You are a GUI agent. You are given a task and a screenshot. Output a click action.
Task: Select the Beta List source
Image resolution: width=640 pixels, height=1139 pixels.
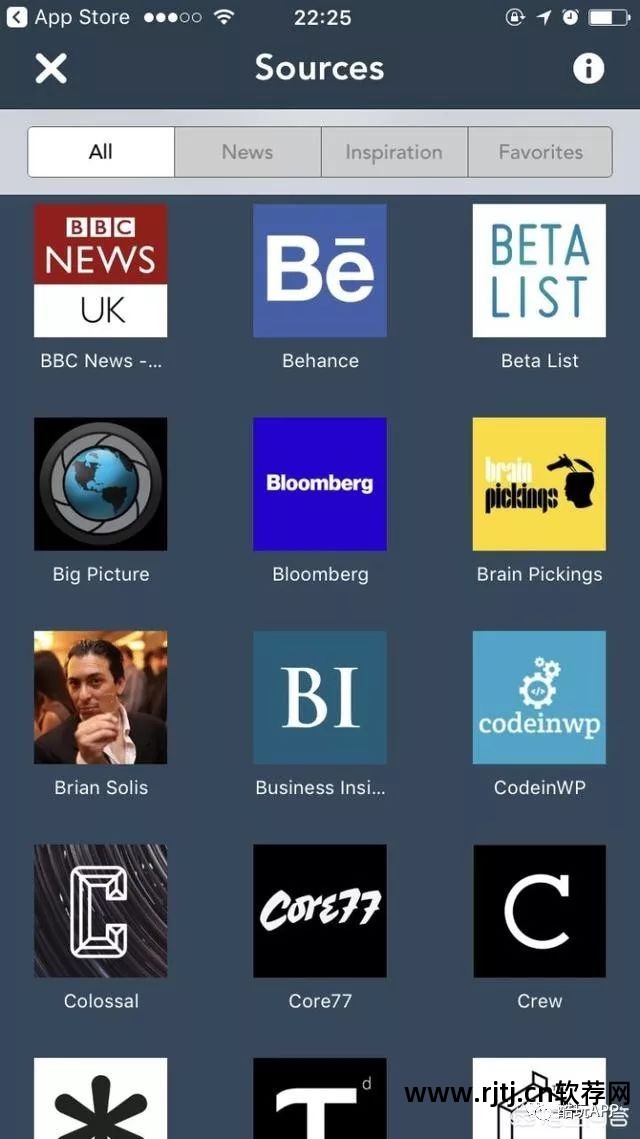coord(539,271)
